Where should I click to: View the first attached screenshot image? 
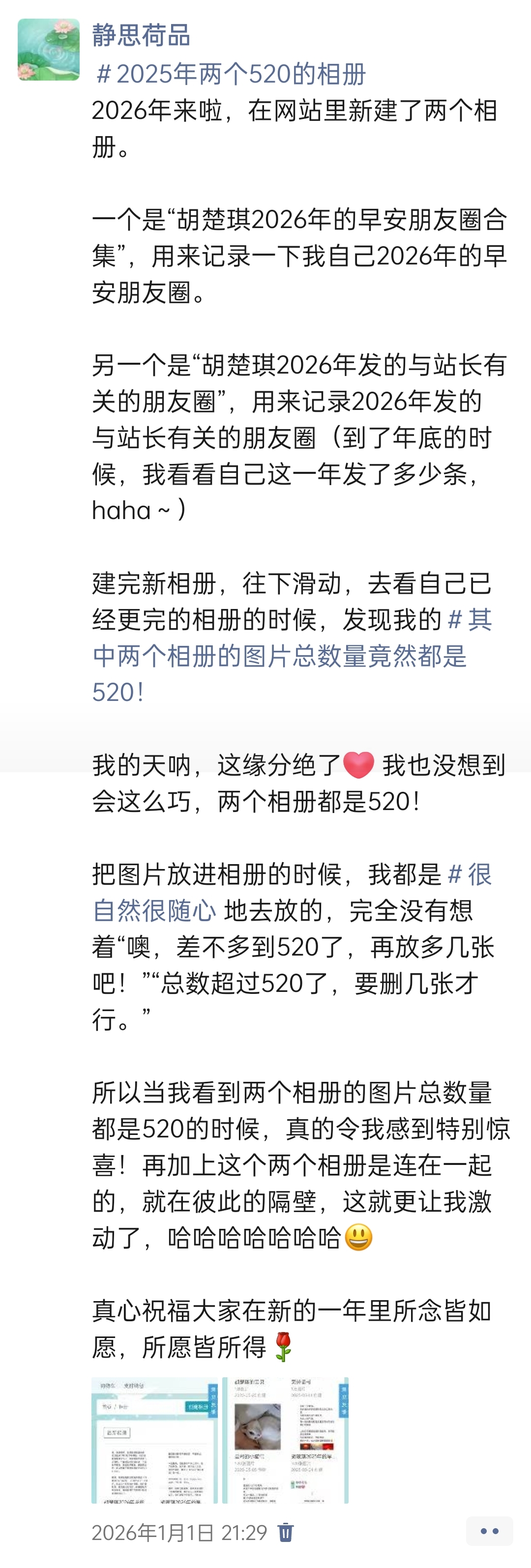pyautogui.click(x=155, y=1440)
